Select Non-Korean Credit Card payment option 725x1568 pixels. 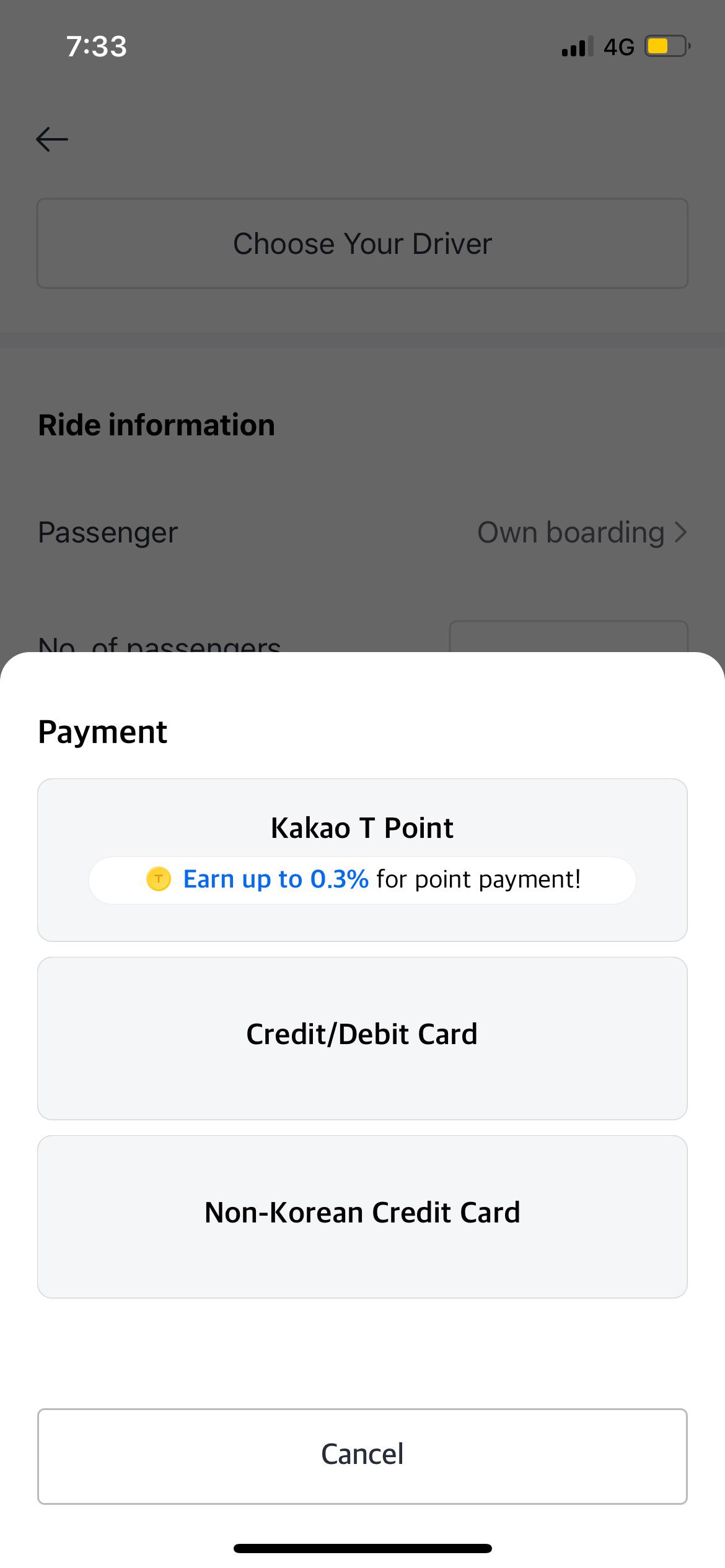(362, 1214)
